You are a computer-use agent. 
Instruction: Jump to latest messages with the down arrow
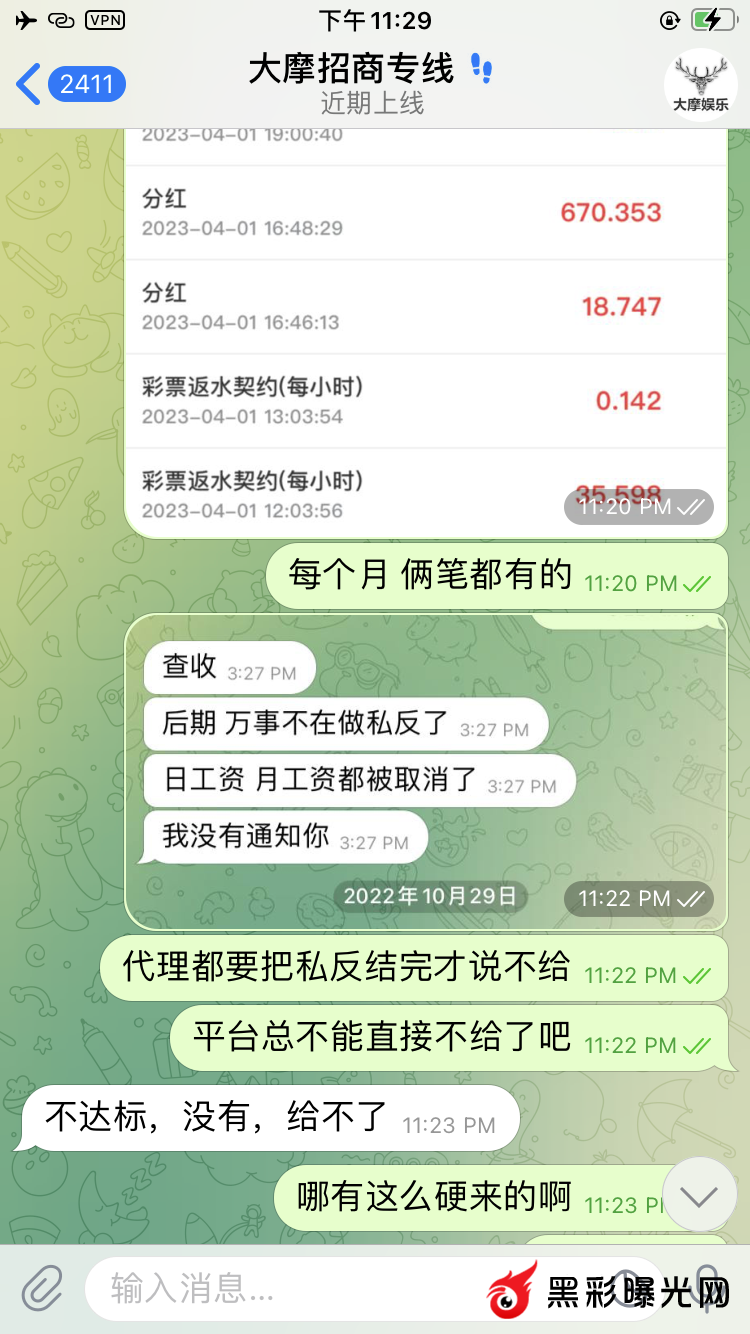coord(699,1195)
